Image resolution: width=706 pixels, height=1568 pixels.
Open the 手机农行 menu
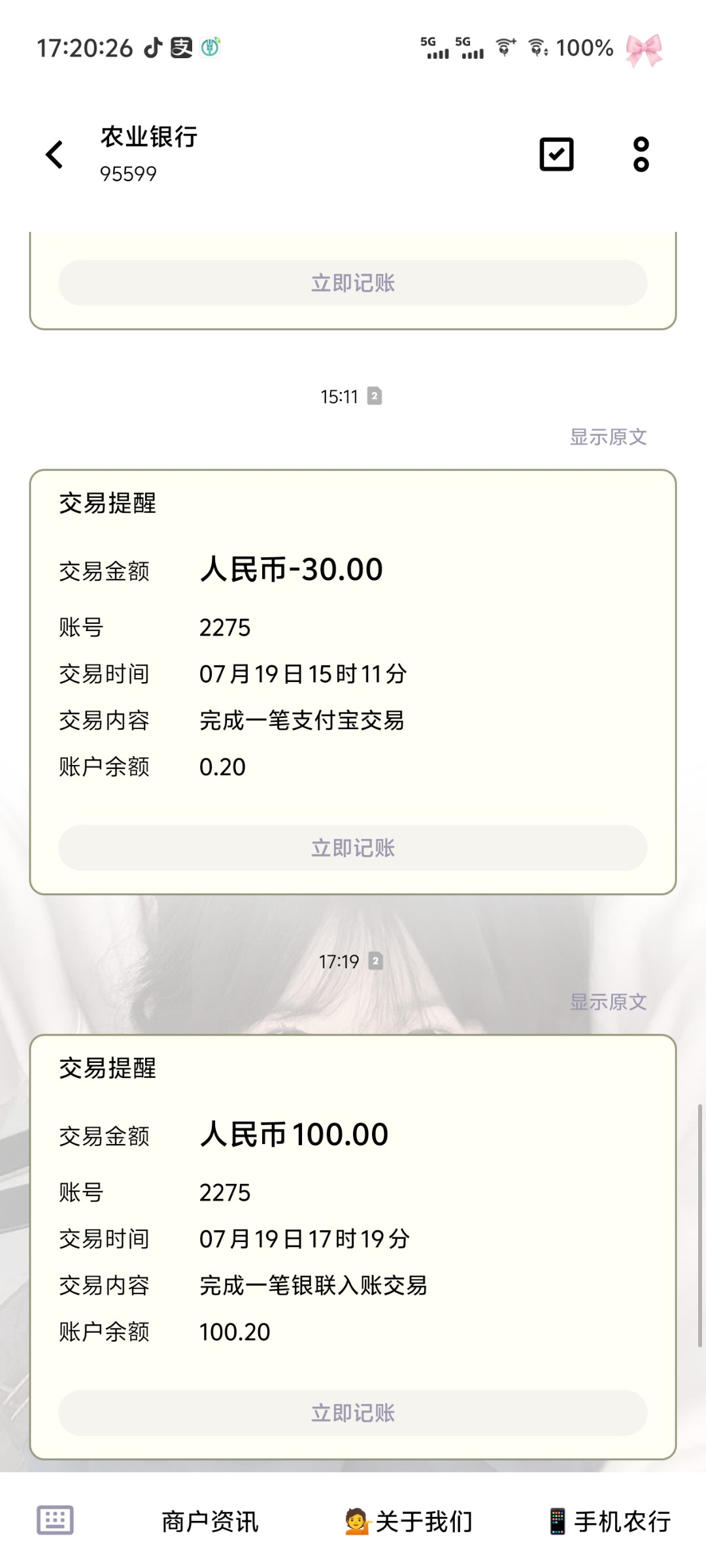(609, 1522)
